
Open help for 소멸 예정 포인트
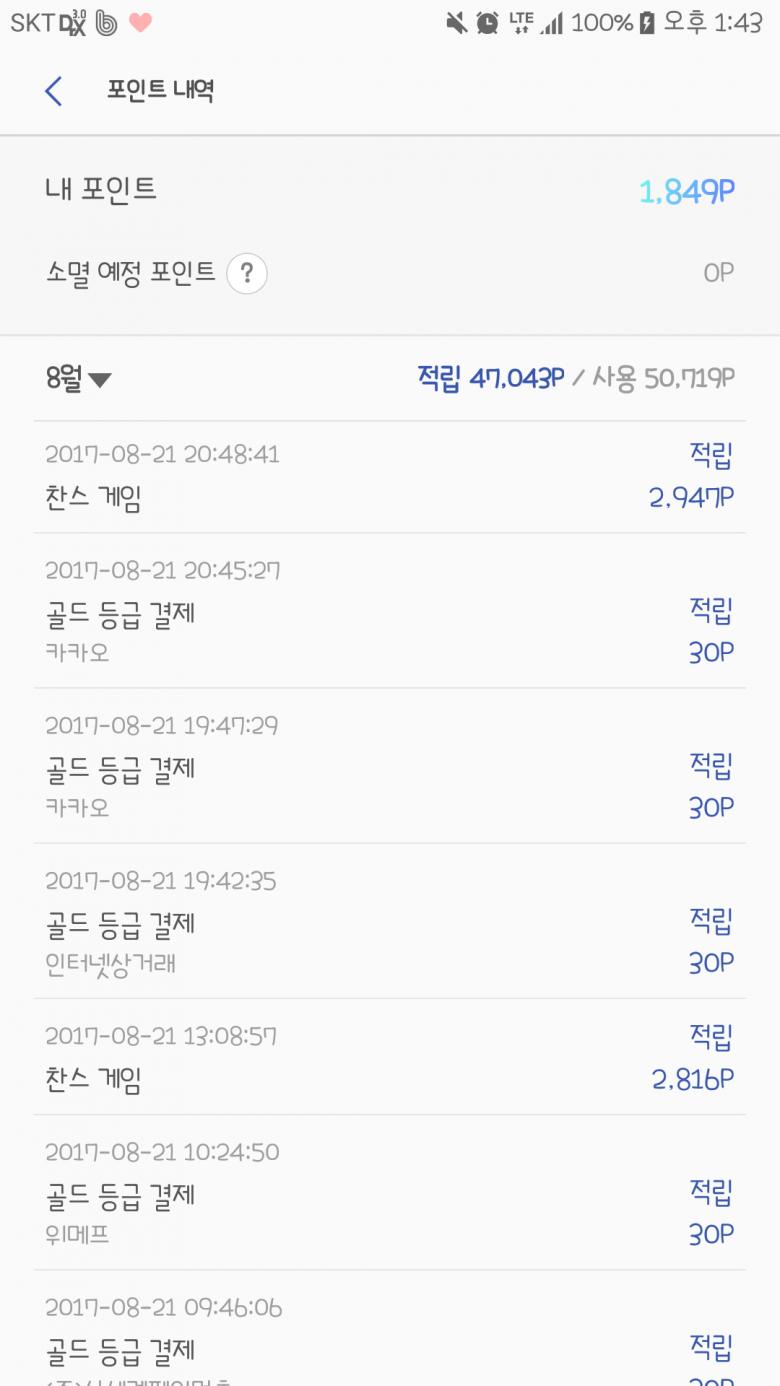click(246, 273)
